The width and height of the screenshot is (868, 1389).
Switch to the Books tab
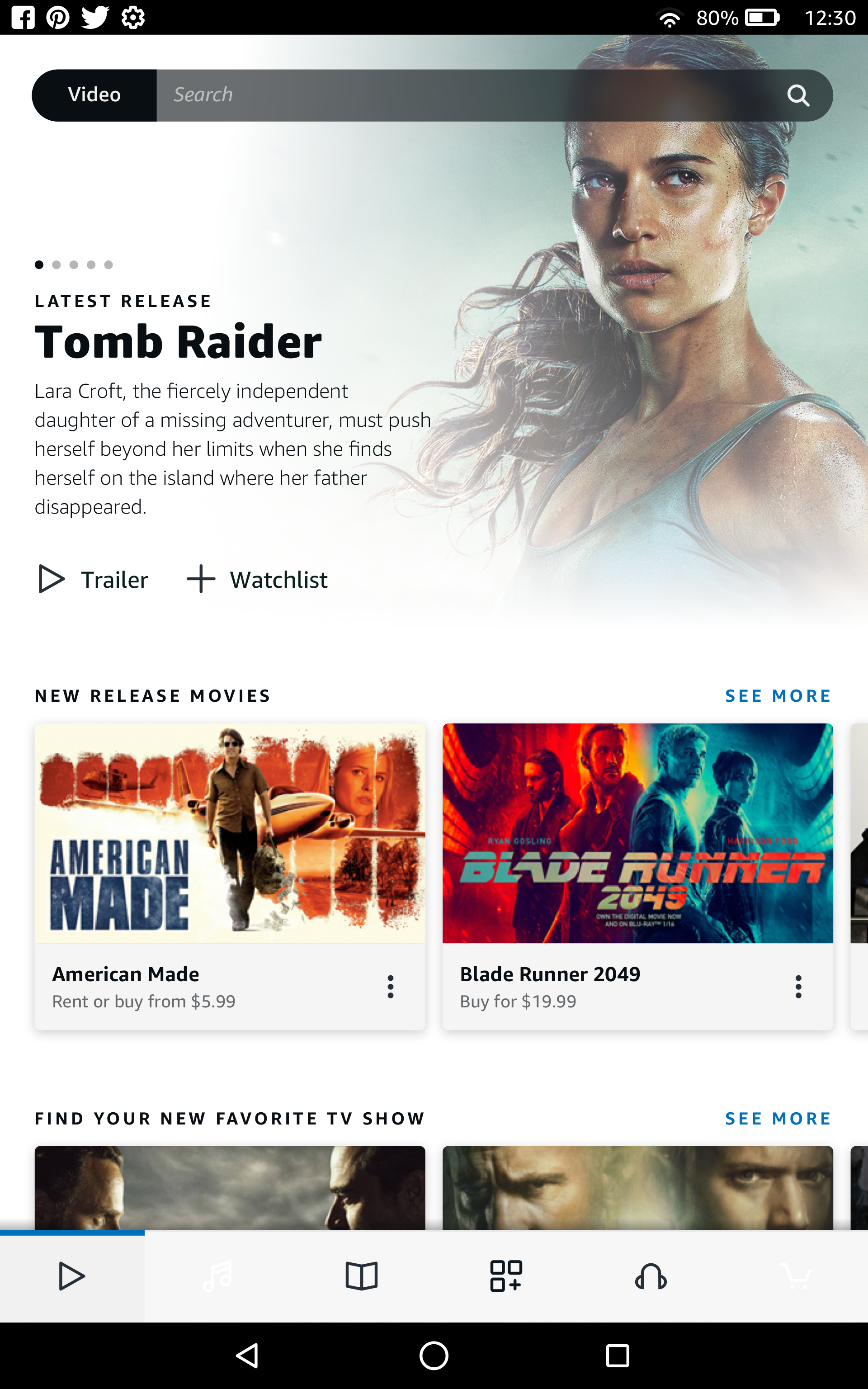click(362, 1276)
